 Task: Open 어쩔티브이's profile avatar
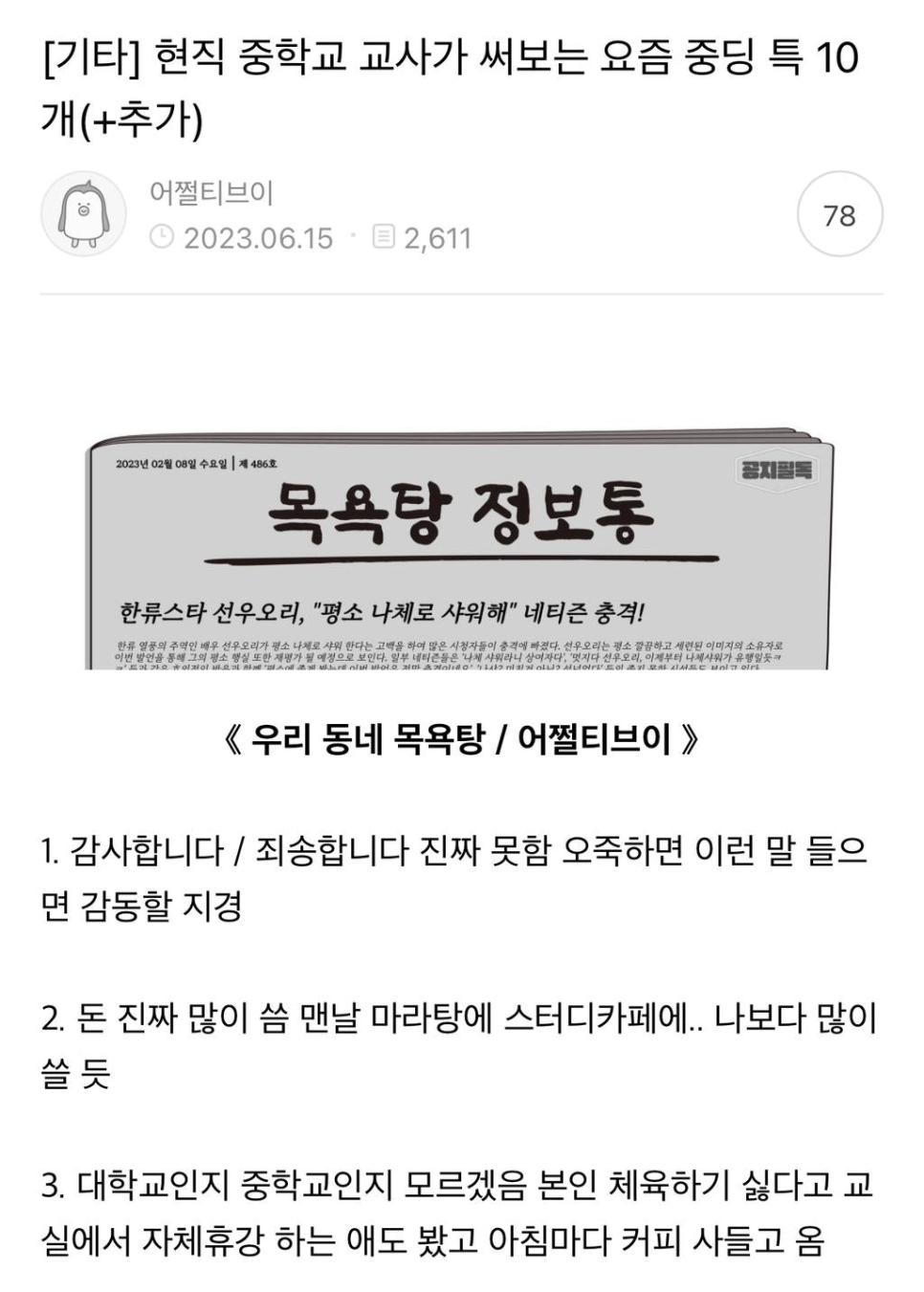[83, 214]
